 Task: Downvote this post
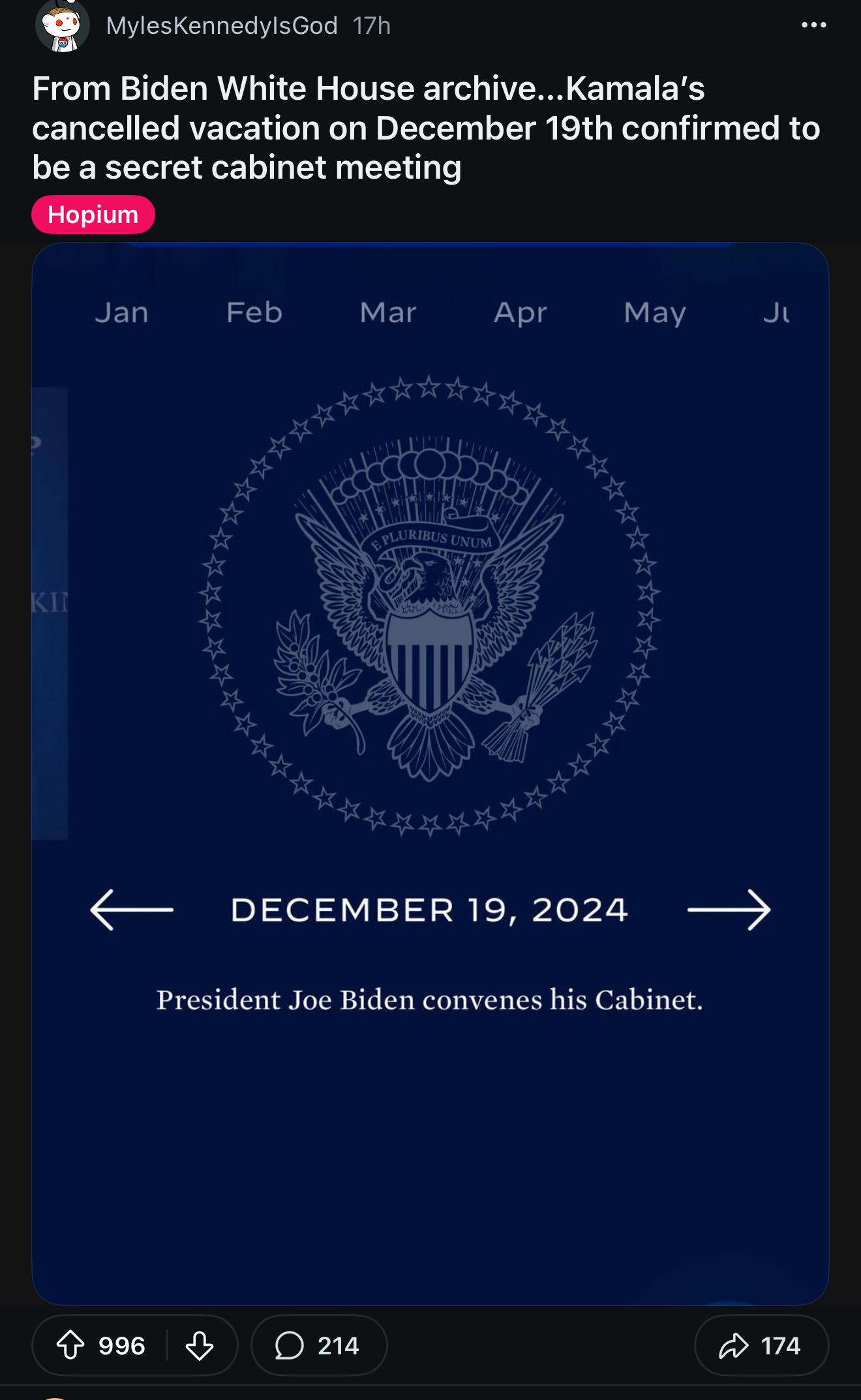[200, 1345]
